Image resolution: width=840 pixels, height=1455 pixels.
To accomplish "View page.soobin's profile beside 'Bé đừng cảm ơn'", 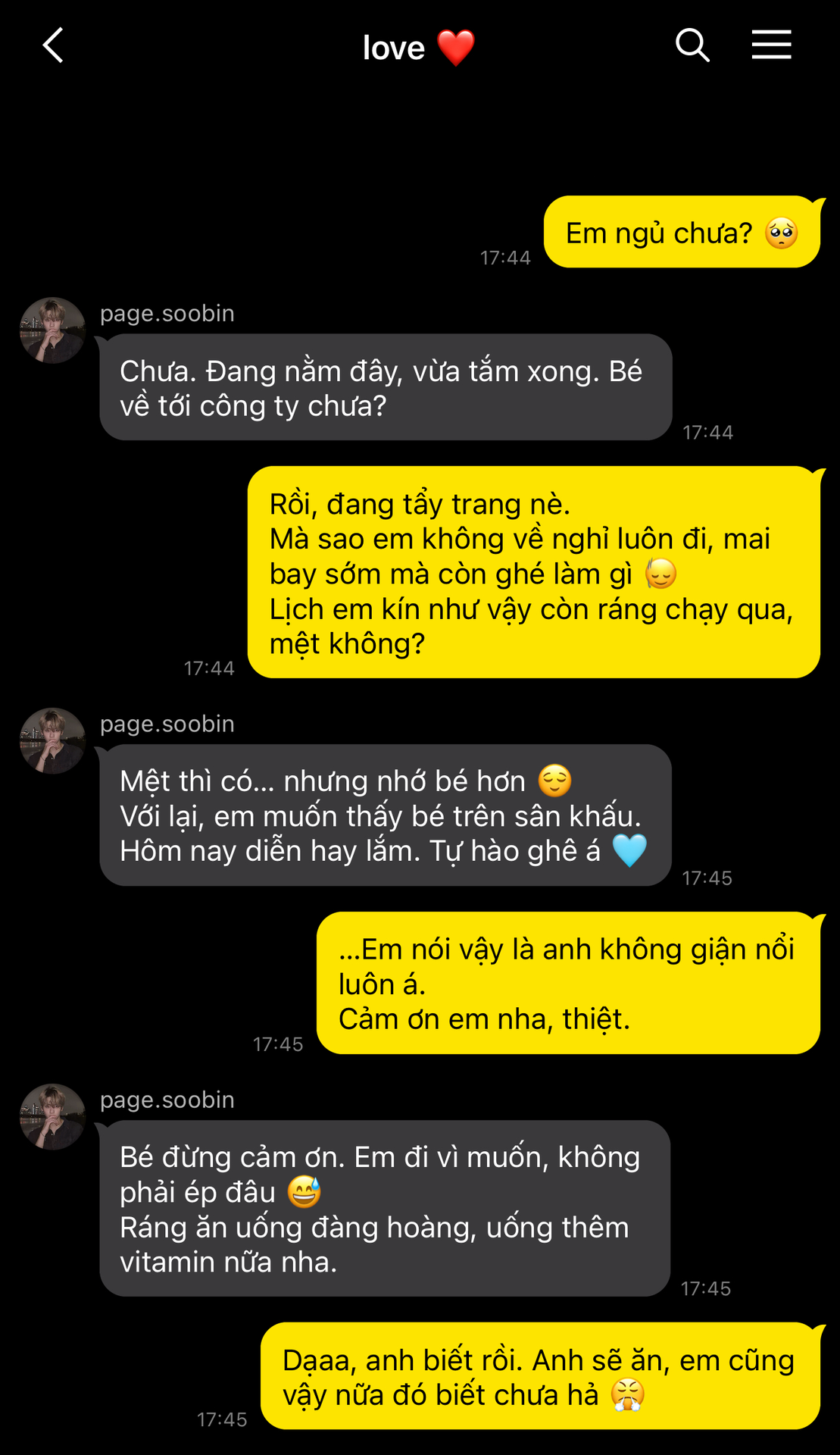I will [x=52, y=1117].
